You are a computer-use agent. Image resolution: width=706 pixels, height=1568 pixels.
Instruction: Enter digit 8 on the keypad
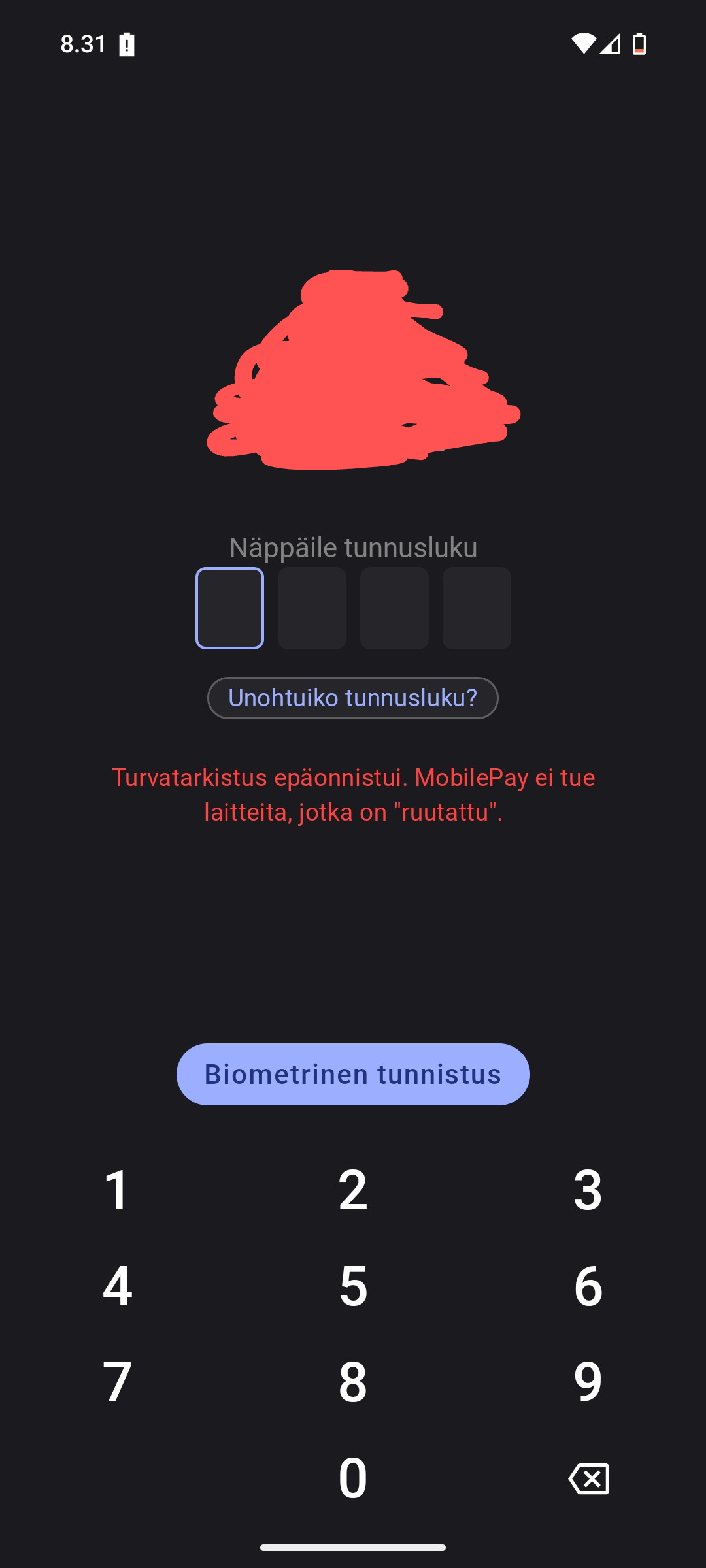(x=353, y=1381)
